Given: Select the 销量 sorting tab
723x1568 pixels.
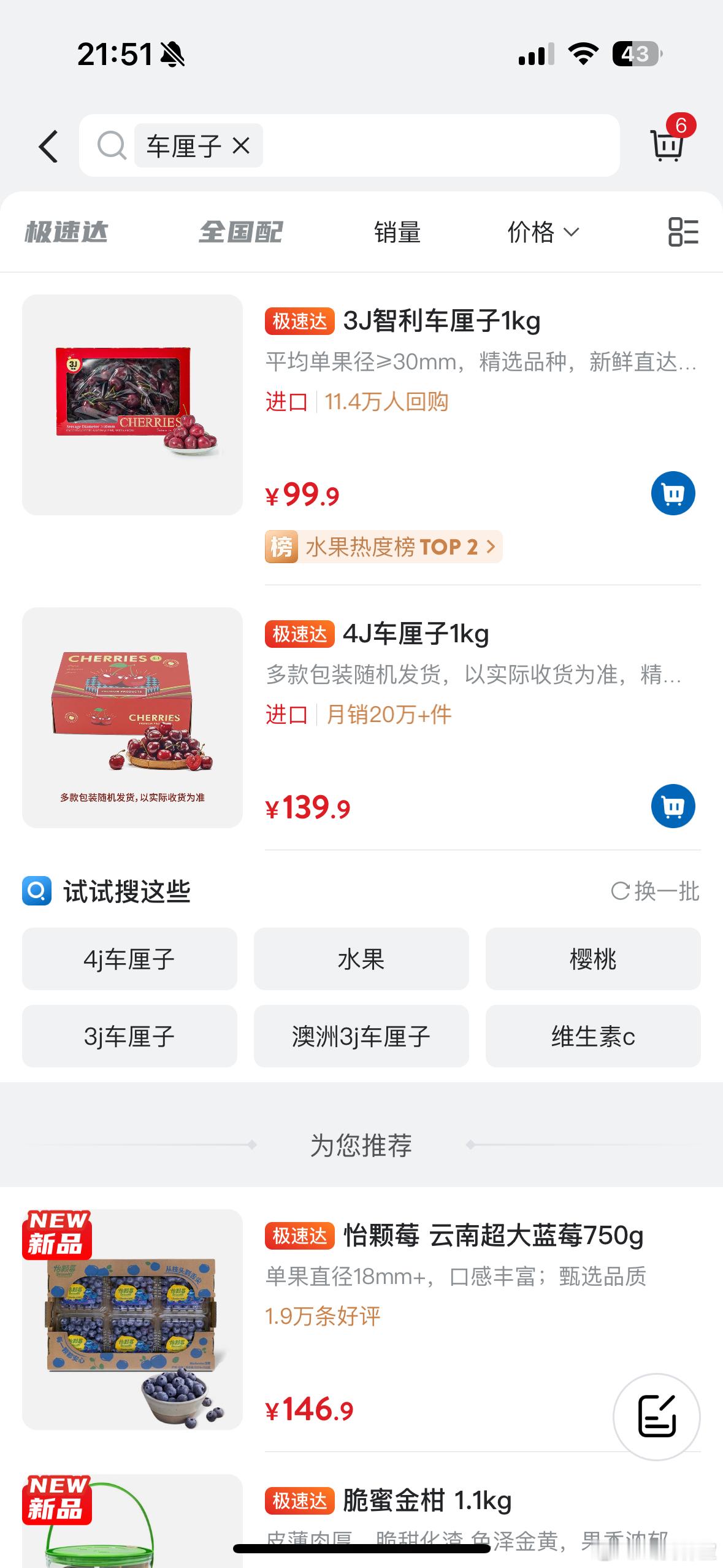Looking at the screenshot, I should point(397,233).
